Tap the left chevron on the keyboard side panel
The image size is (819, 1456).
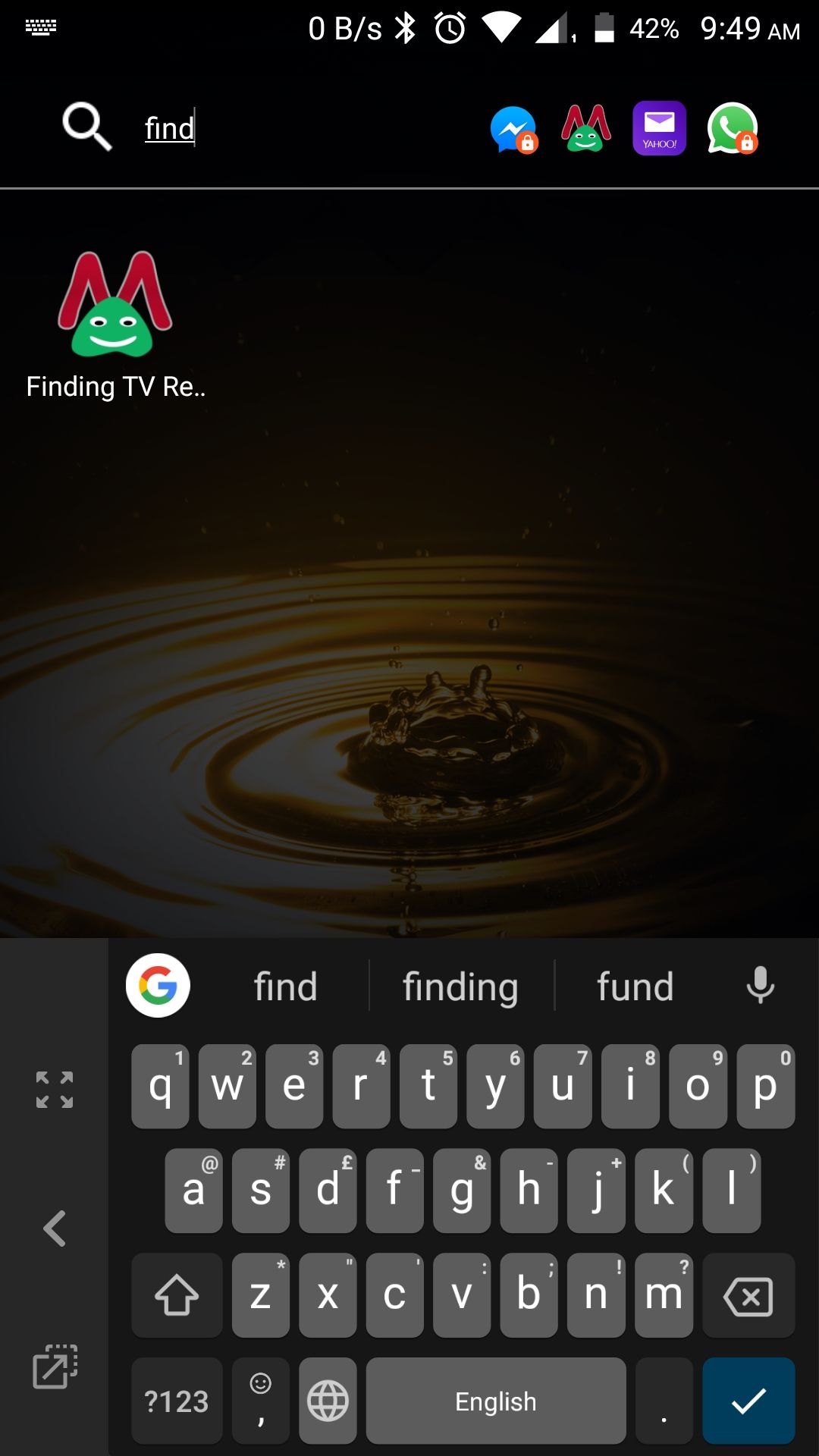(x=55, y=1228)
